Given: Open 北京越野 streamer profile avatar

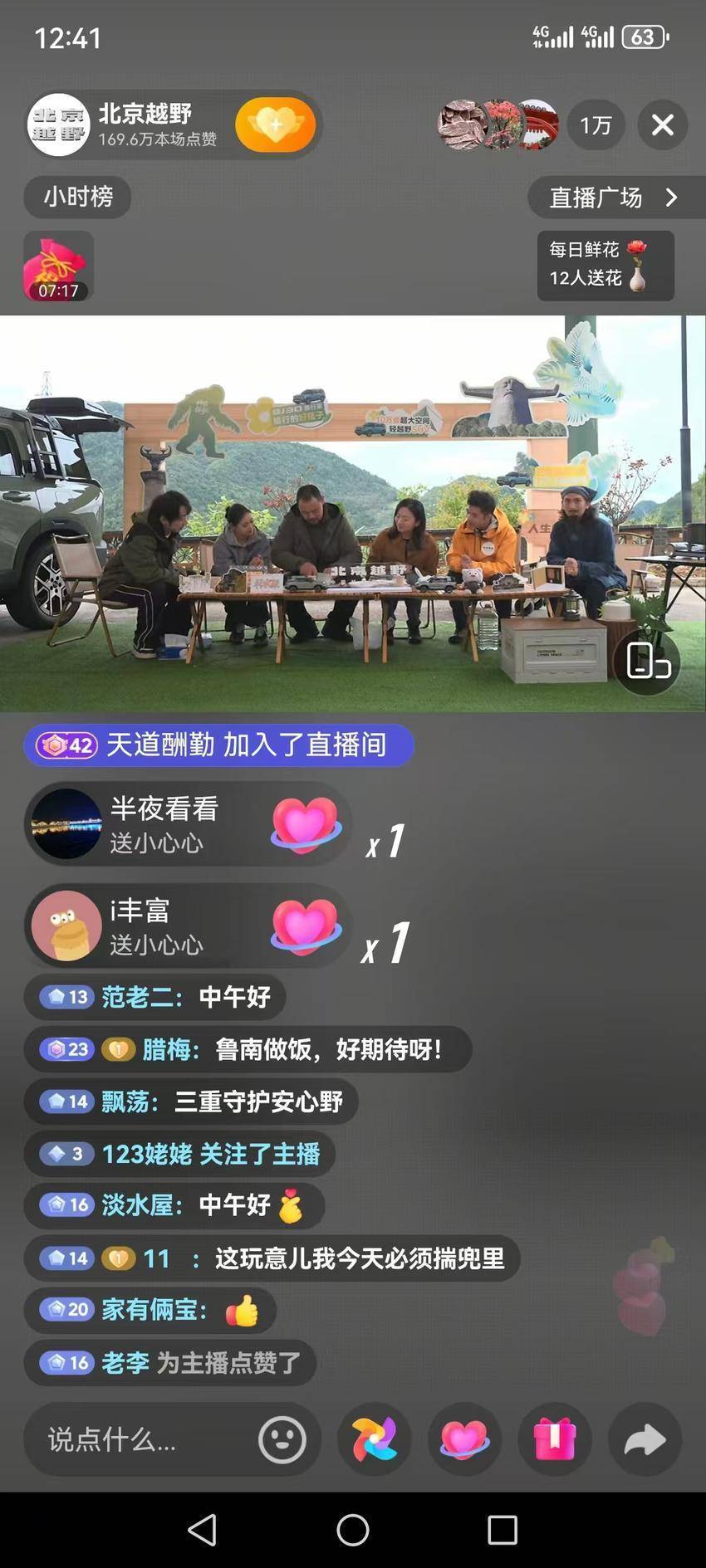Looking at the screenshot, I should click(58, 125).
